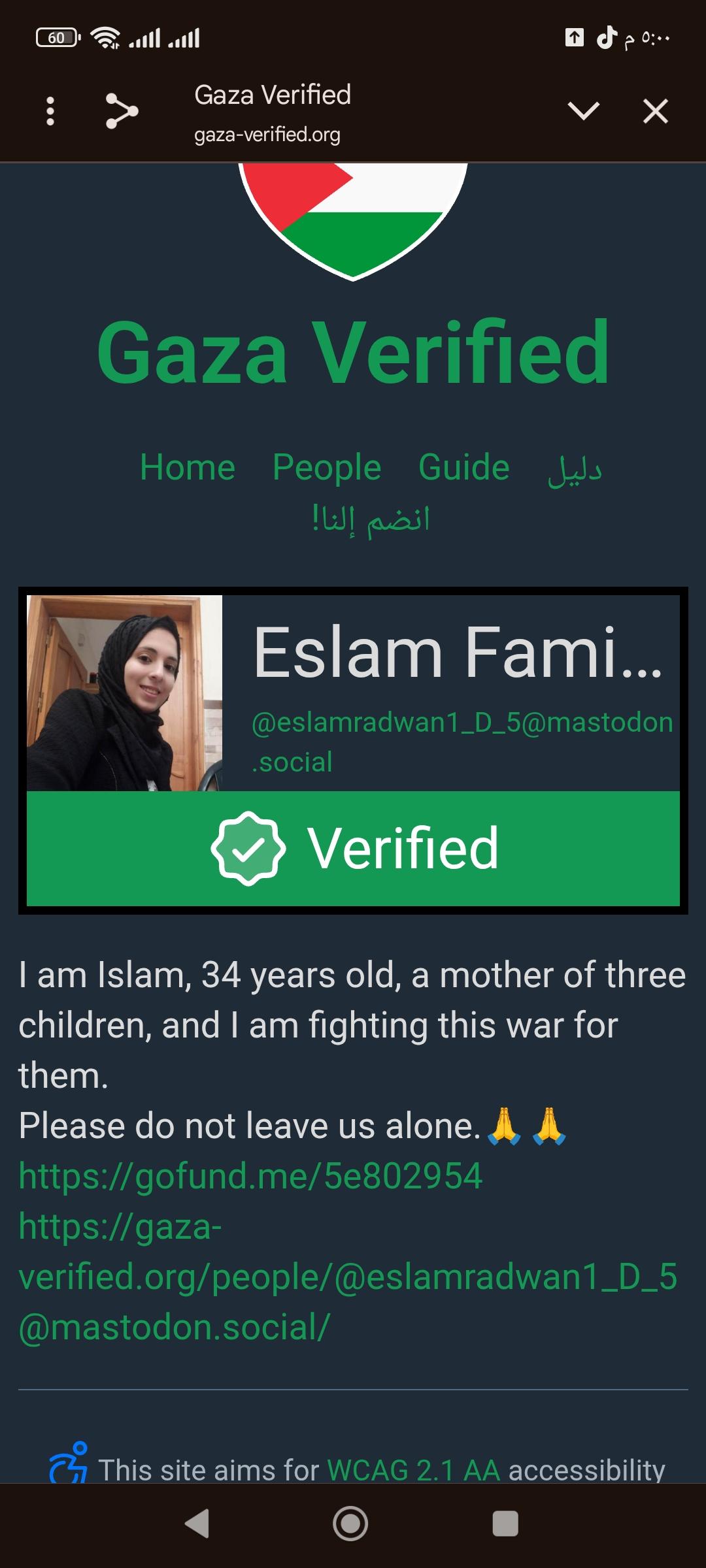The image size is (706, 1568).
Task: Minimize the in-app browser with the chevron
Action: pos(583,111)
